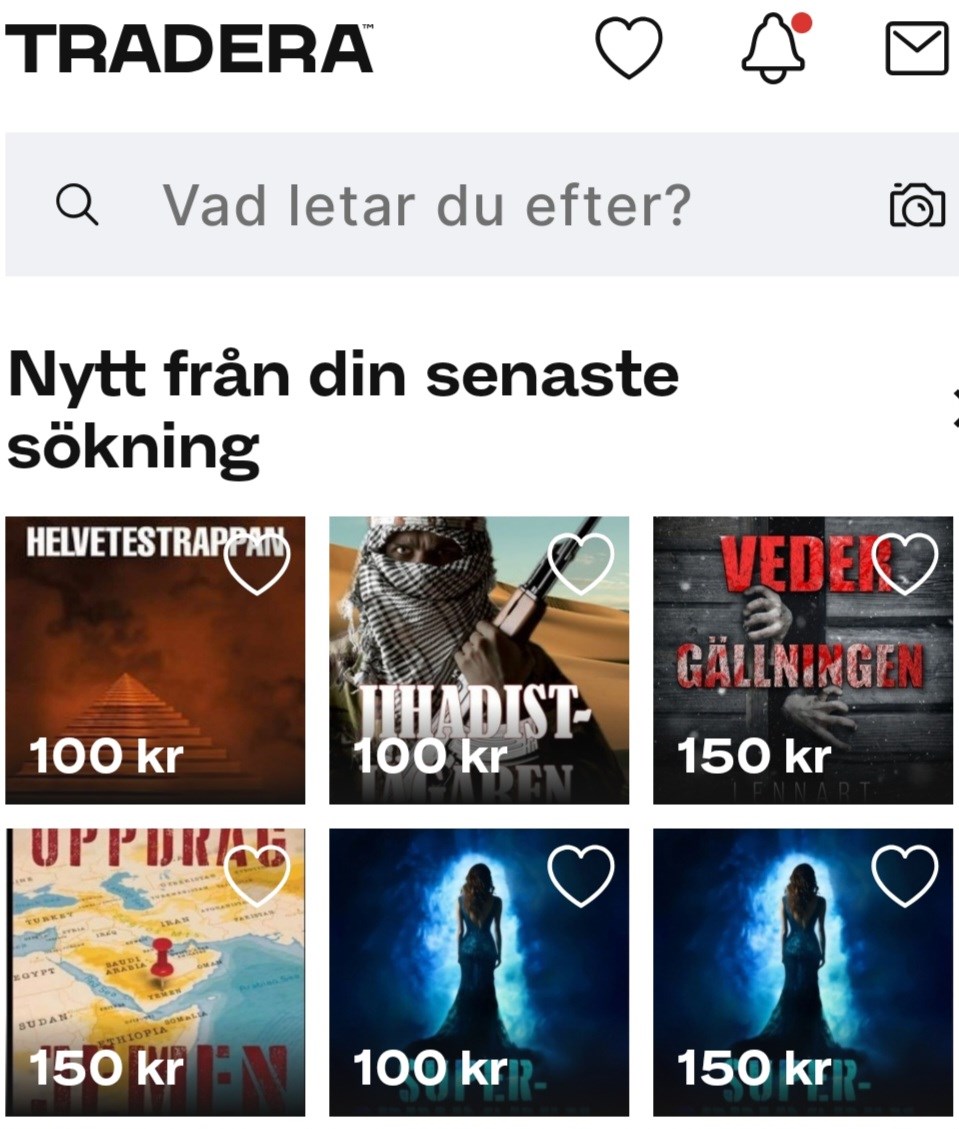The image size is (959, 1129).
Task: Start an image search using the camera icon
Action: [916, 206]
